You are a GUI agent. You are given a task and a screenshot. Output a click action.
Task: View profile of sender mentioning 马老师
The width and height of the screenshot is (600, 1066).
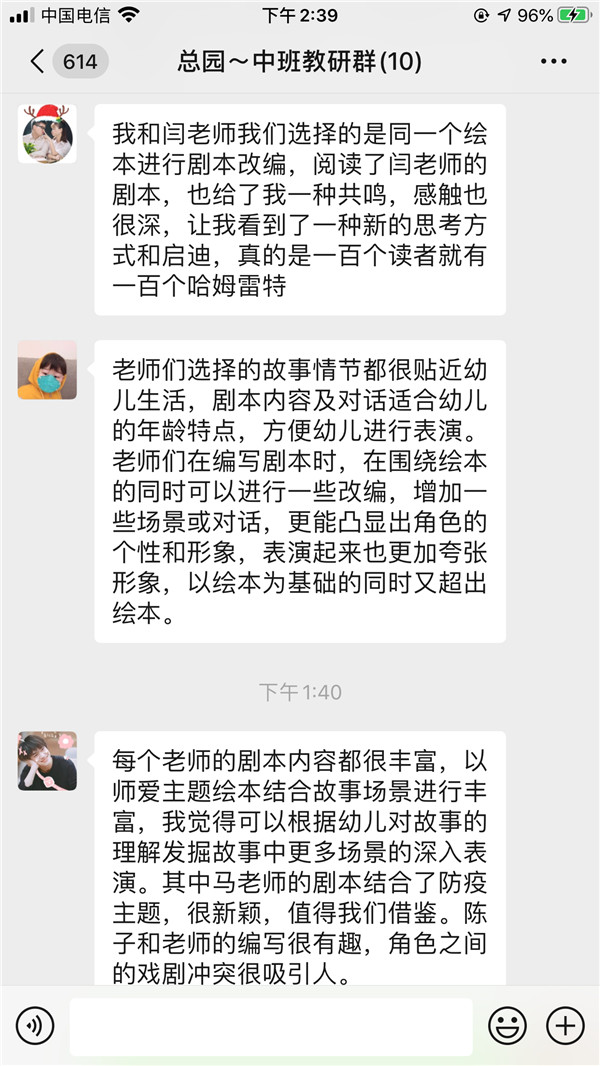tap(47, 760)
